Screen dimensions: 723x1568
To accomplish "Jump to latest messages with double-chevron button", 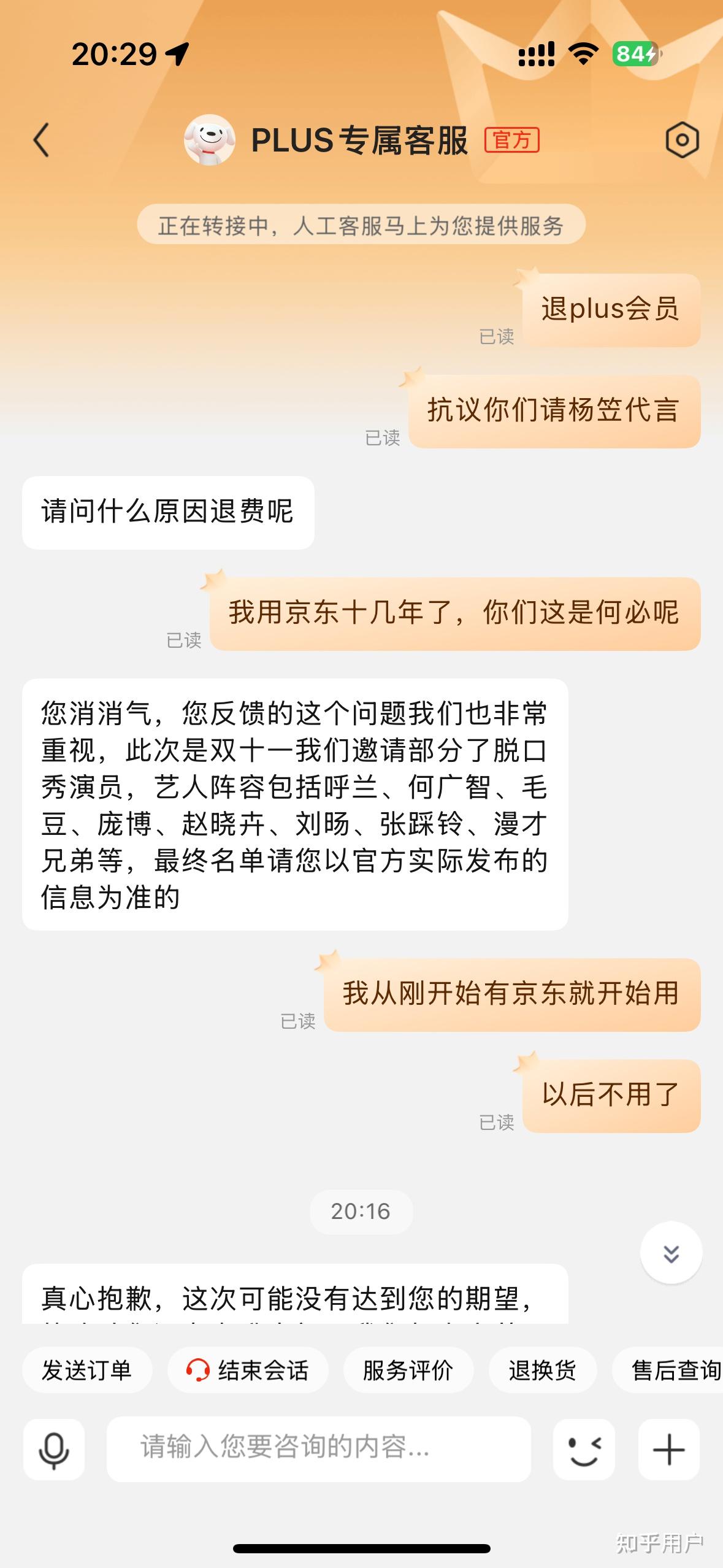I will (x=671, y=1253).
